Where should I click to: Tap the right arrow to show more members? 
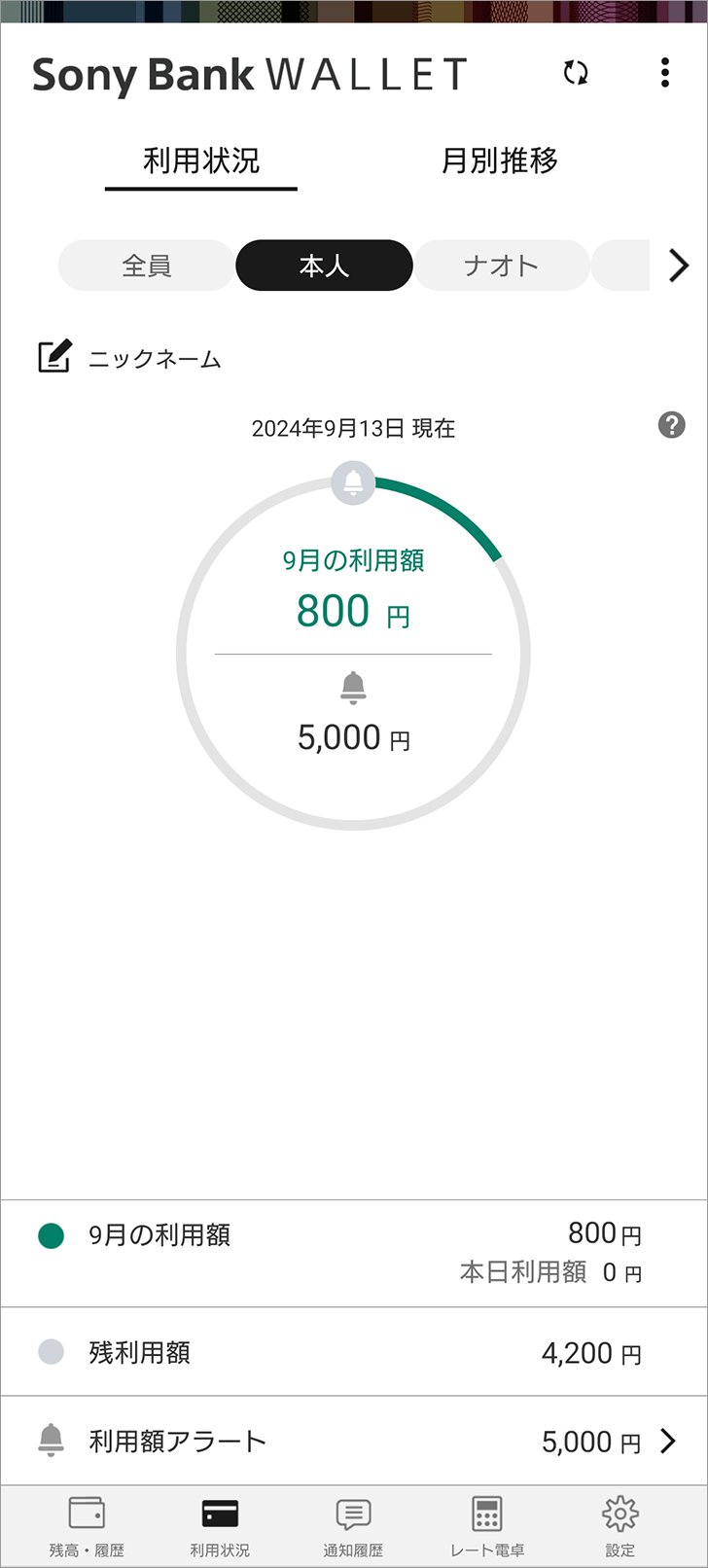[x=679, y=265]
